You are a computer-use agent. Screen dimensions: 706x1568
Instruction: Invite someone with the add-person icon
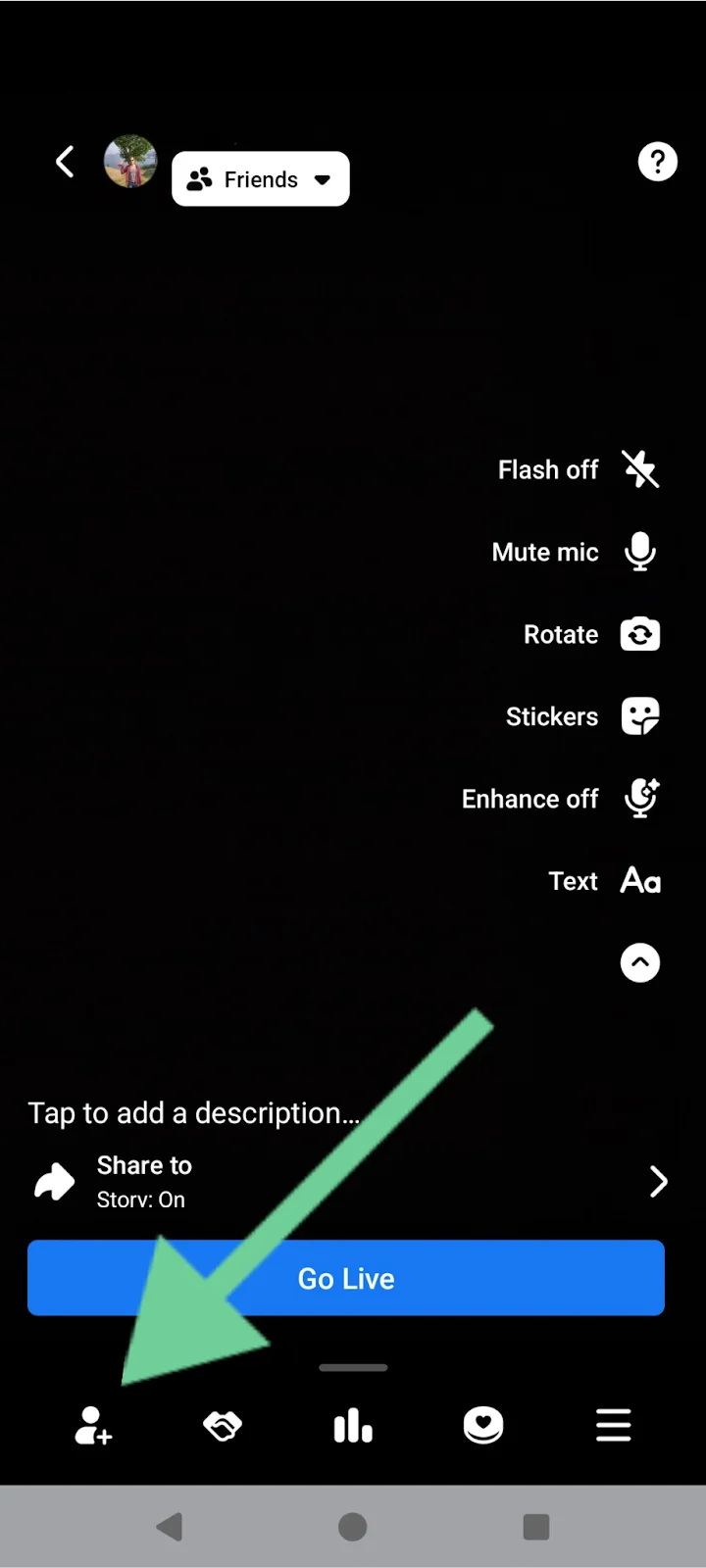(93, 1426)
